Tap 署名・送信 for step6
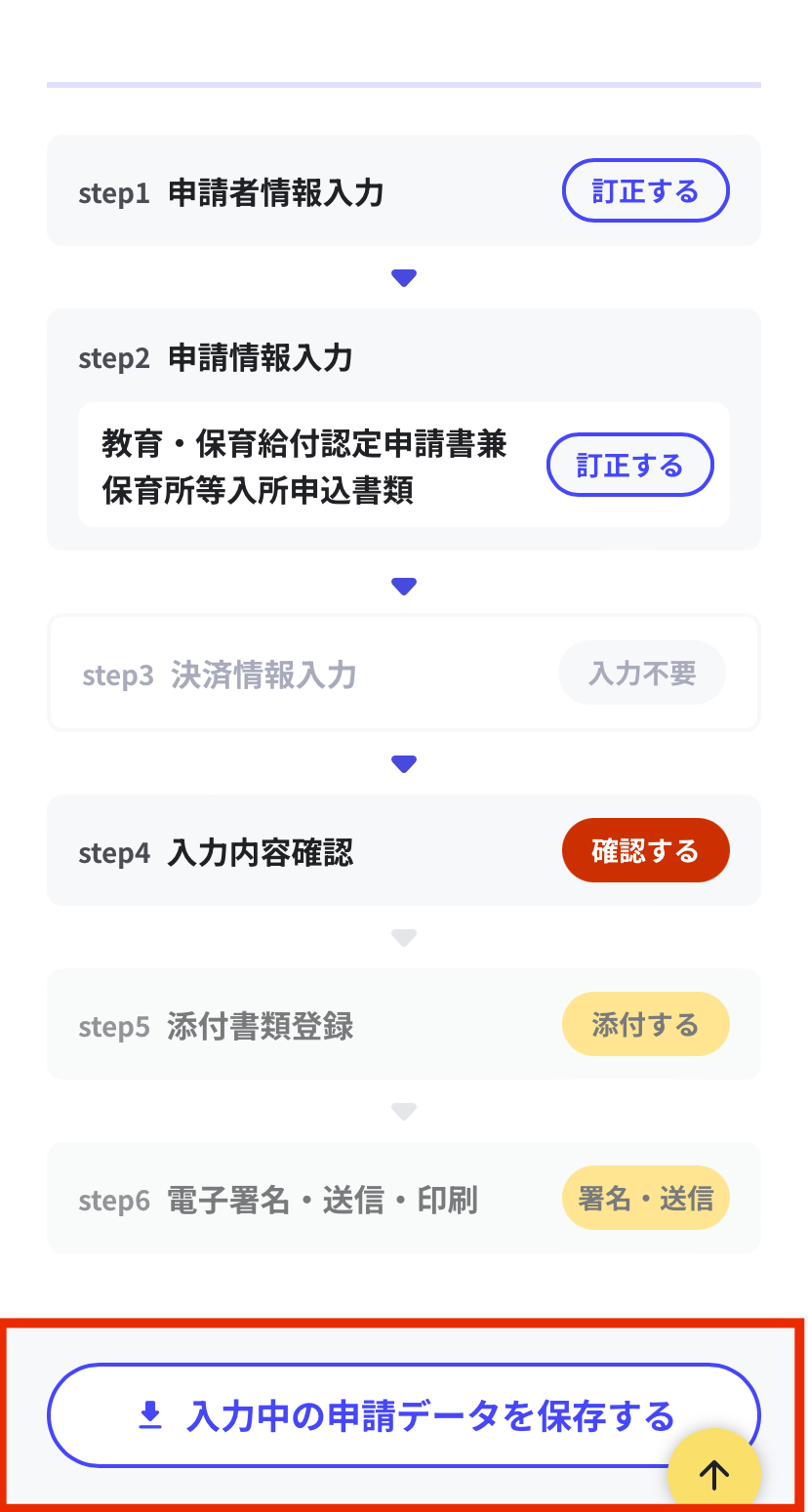 645,1198
